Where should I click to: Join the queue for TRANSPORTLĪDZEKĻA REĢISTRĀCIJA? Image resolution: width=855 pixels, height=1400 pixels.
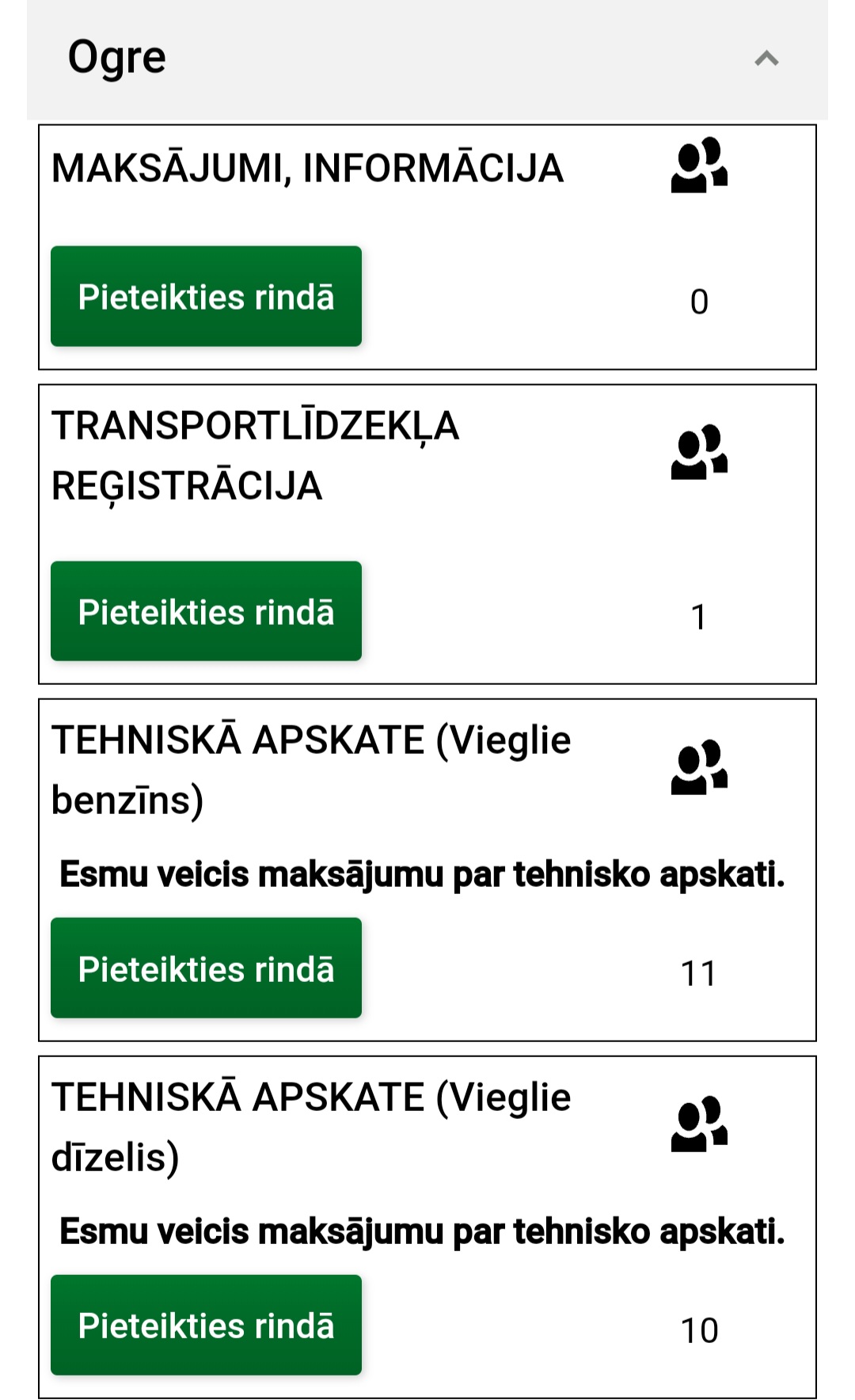[x=206, y=611]
